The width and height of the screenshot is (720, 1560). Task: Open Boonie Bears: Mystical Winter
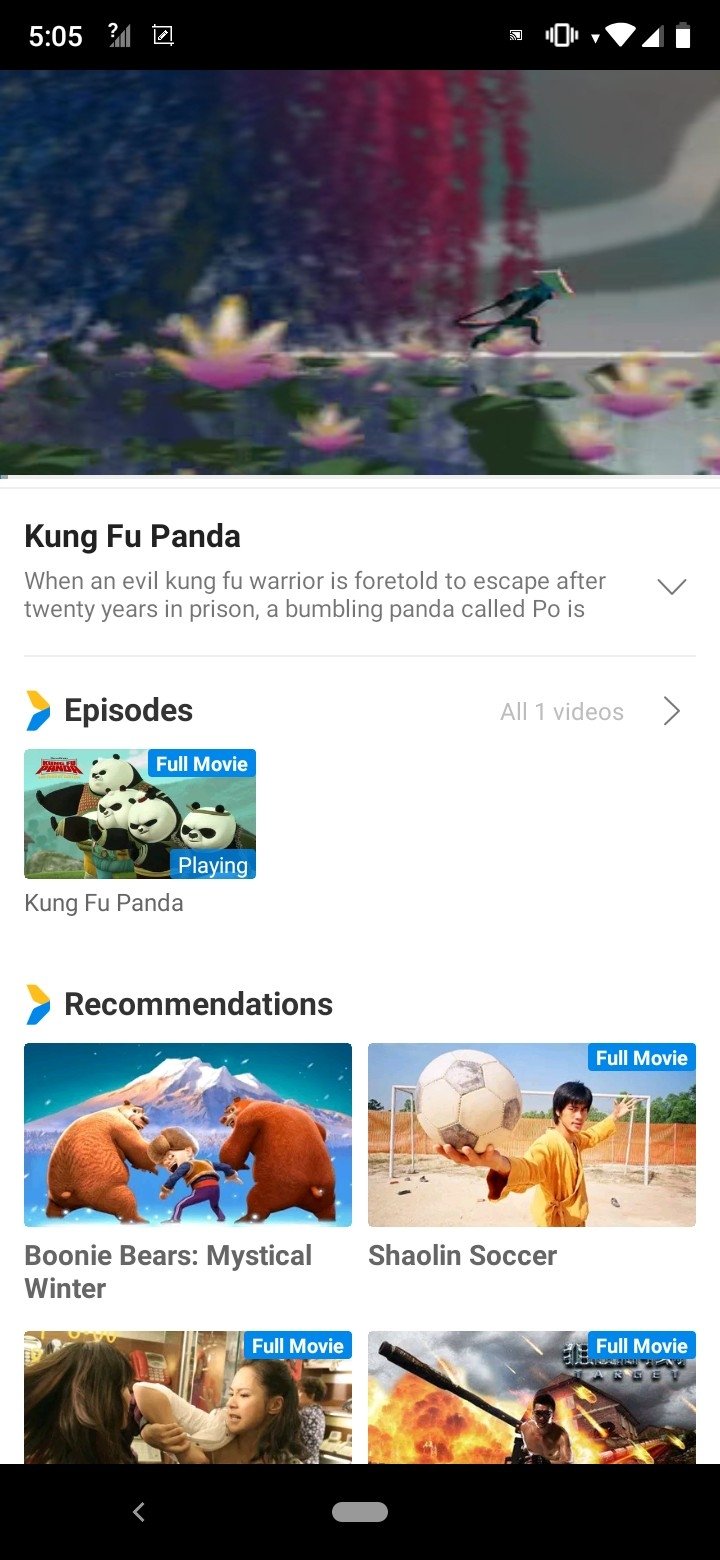point(188,1135)
